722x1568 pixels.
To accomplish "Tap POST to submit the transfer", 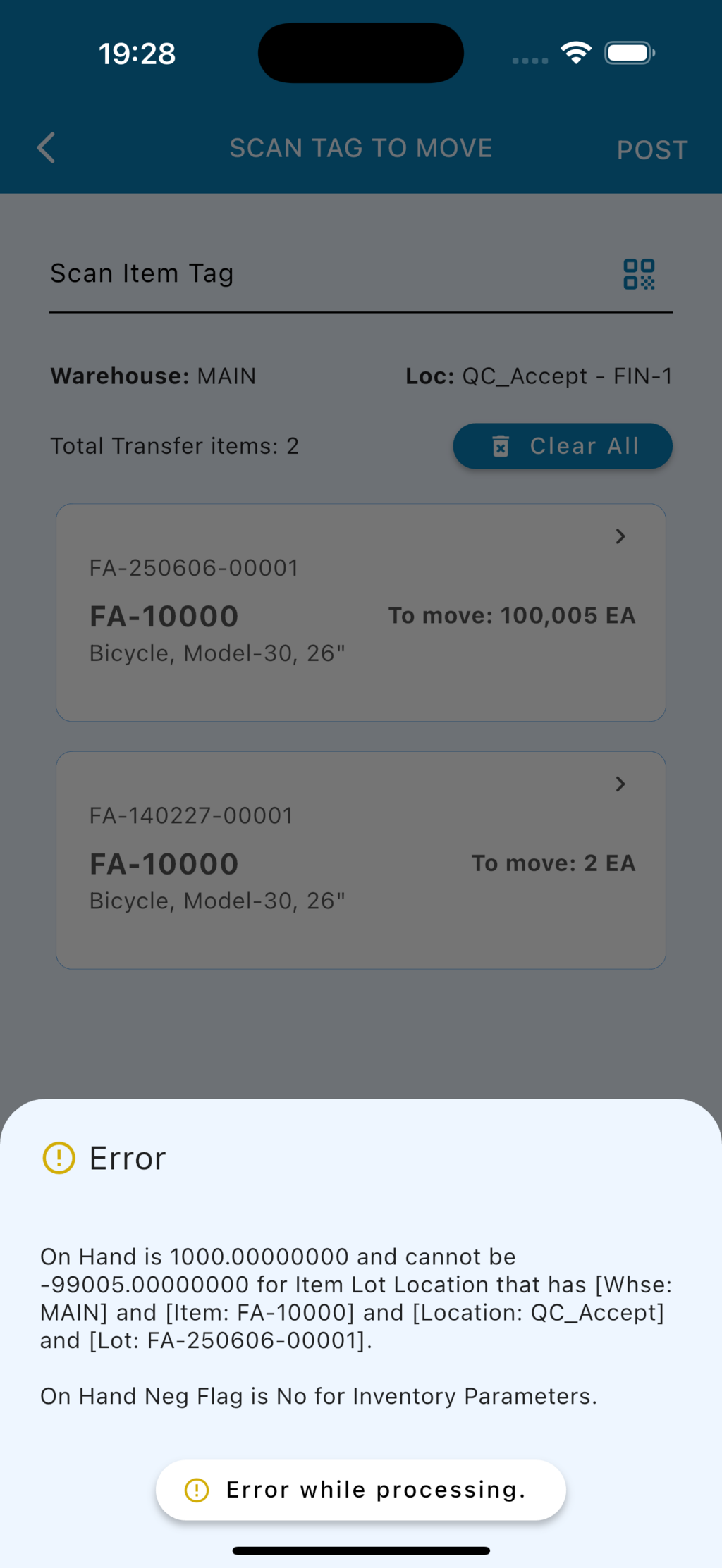I will pyautogui.click(x=651, y=150).
